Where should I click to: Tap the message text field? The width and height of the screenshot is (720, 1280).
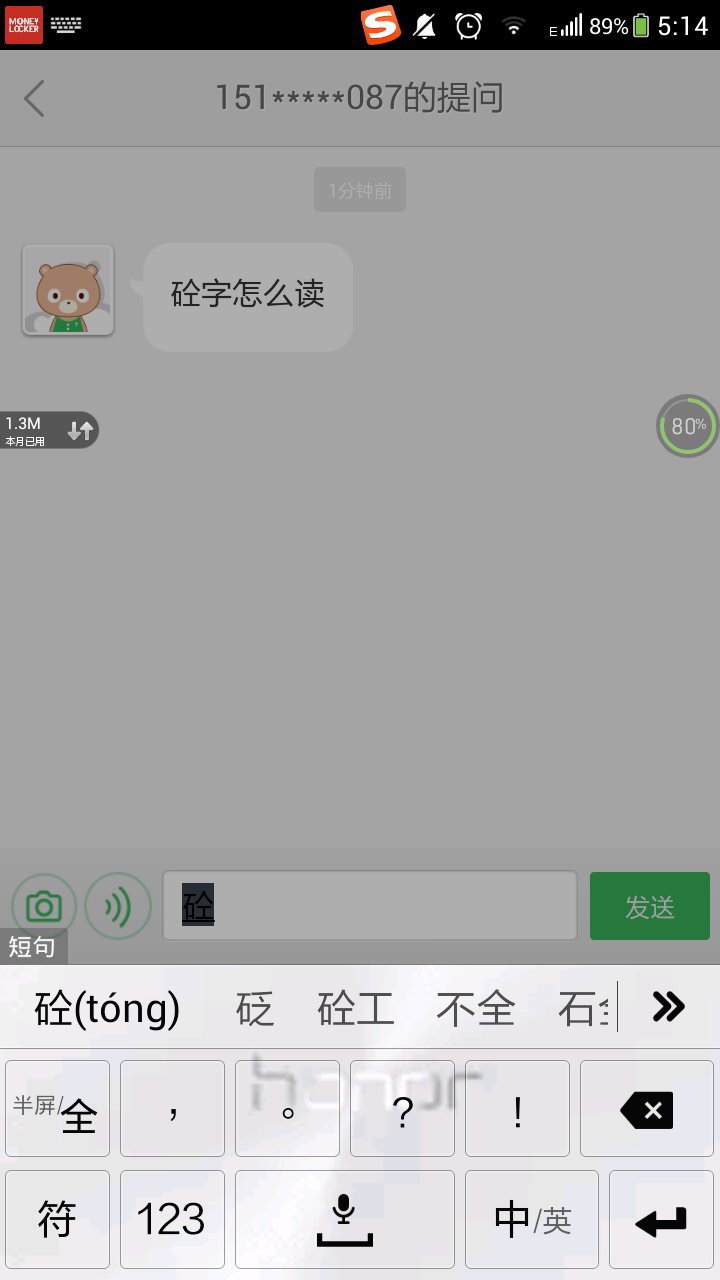coord(370,906)
